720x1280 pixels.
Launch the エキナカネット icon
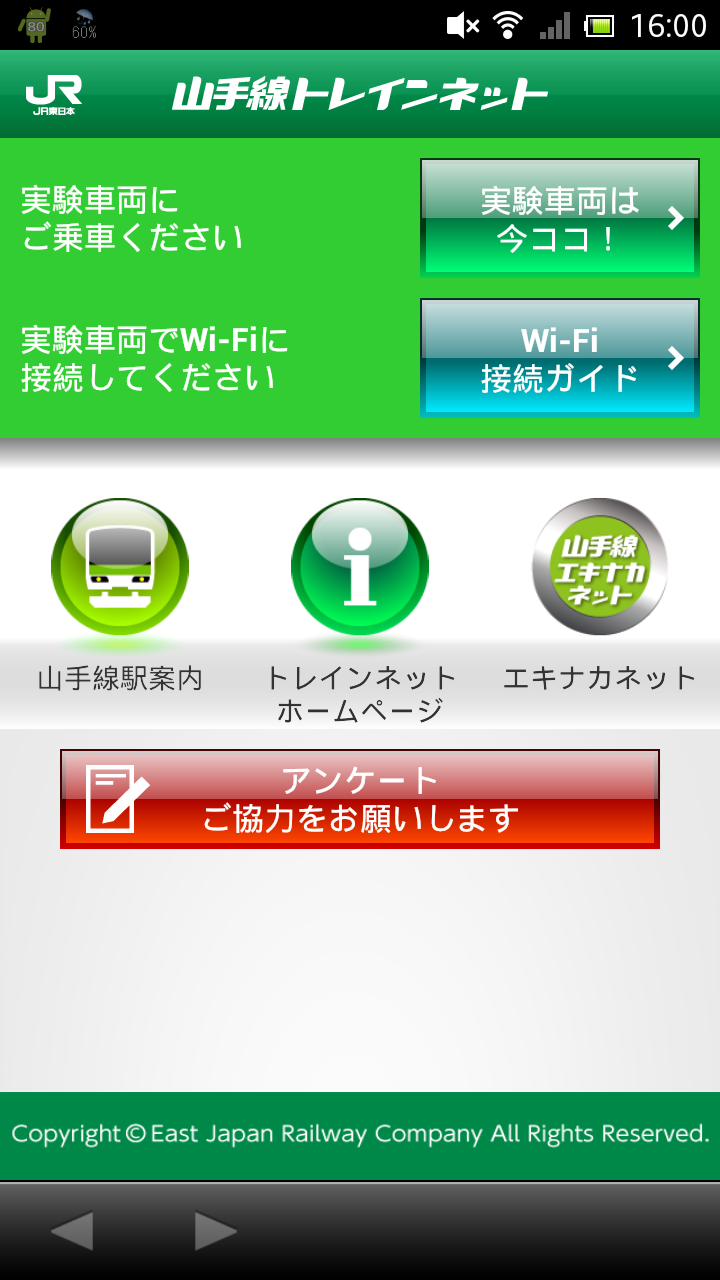coord(599,567)
